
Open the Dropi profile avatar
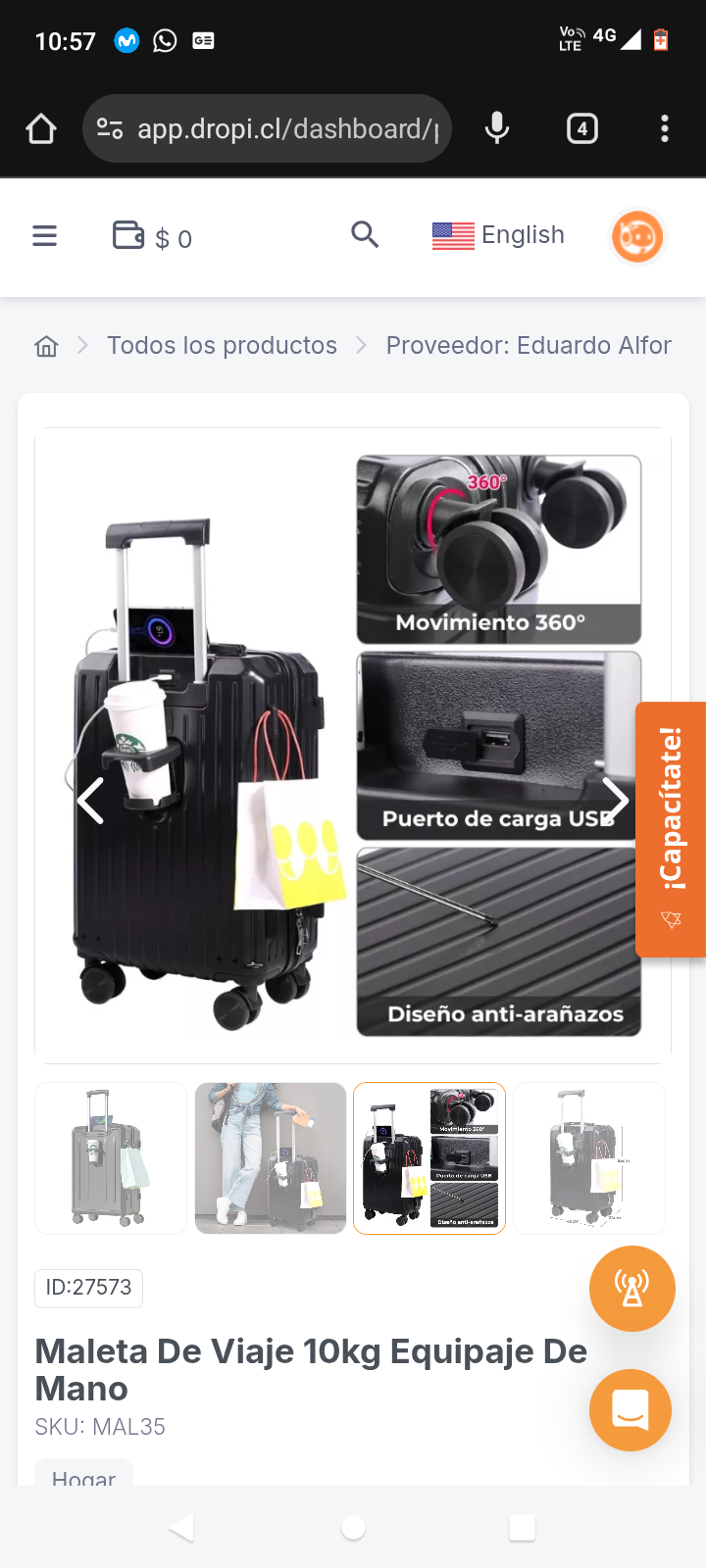[x=637, y=235]
